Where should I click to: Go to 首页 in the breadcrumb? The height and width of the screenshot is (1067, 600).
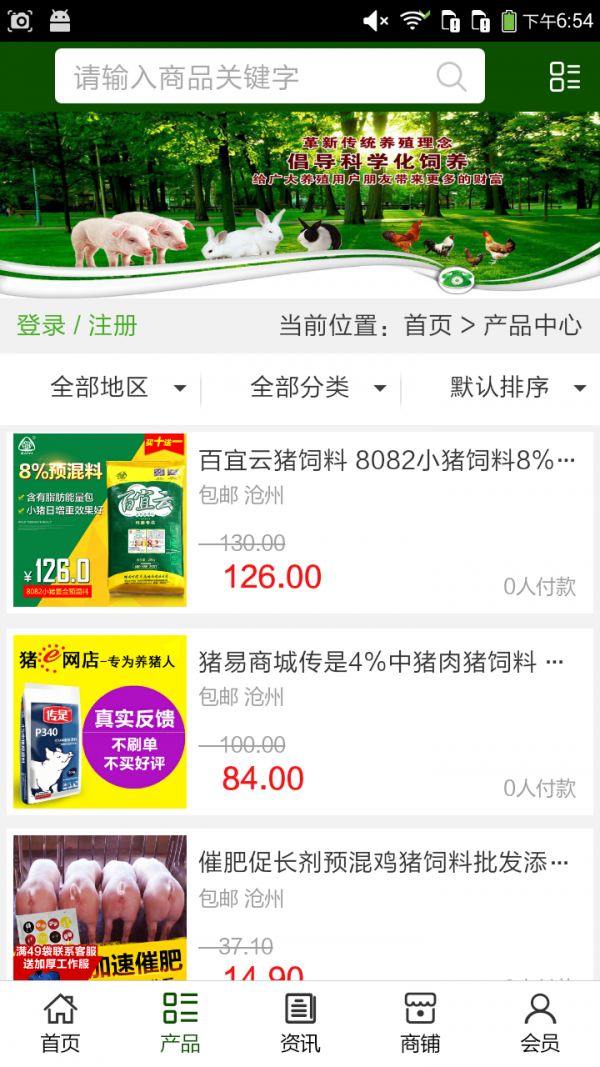(x=428, y=325)
